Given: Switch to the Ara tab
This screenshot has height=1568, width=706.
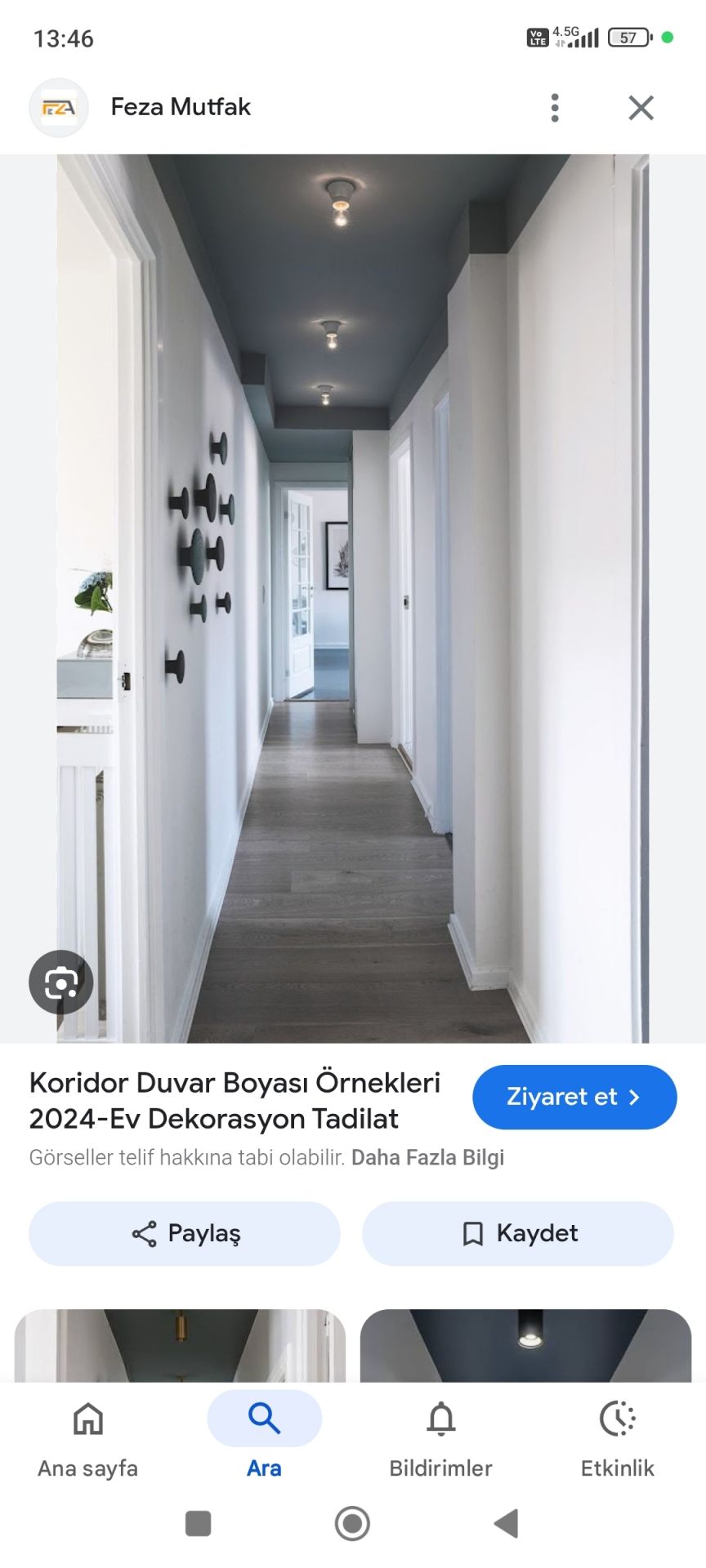Looking at the screenshot, I should [x=264, y=1438].
